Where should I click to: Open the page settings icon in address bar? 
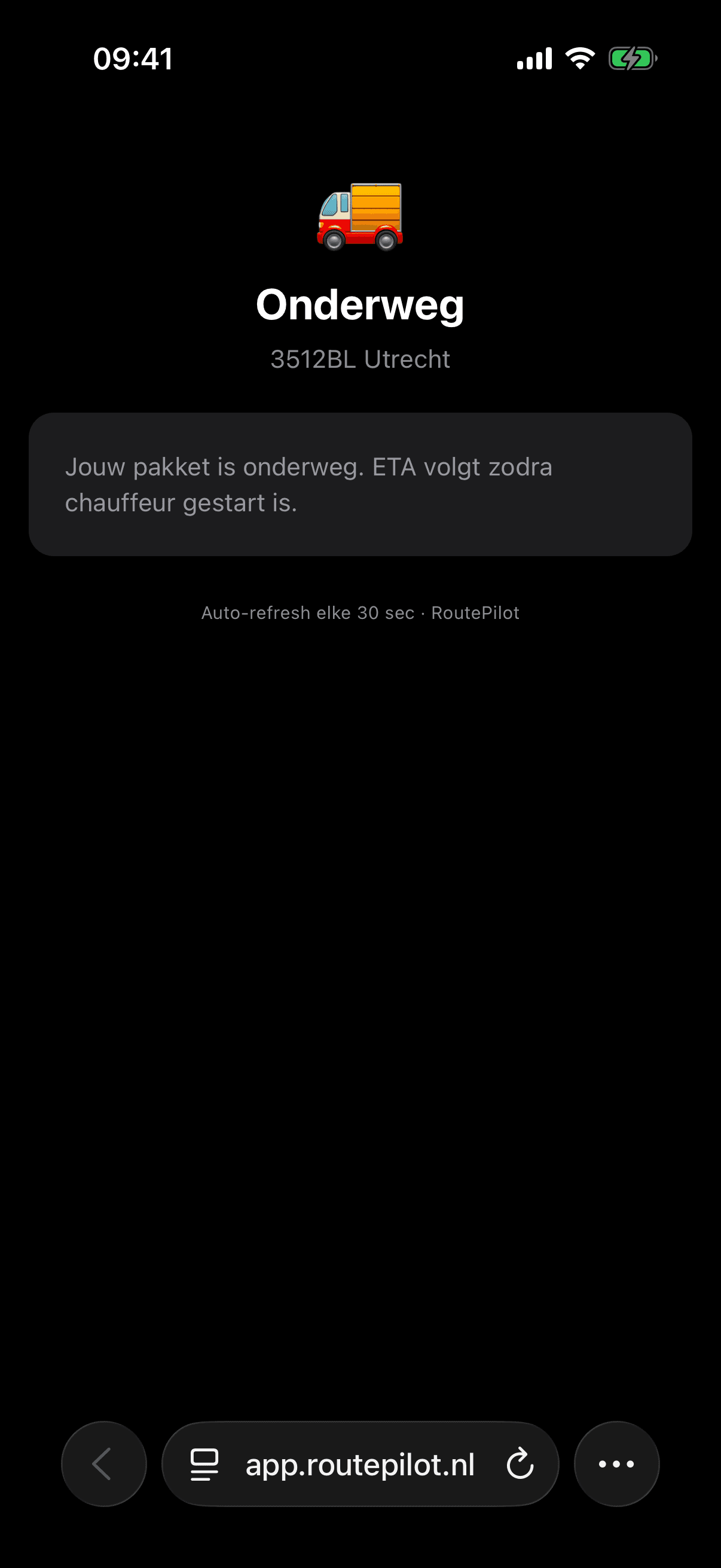204,1464
